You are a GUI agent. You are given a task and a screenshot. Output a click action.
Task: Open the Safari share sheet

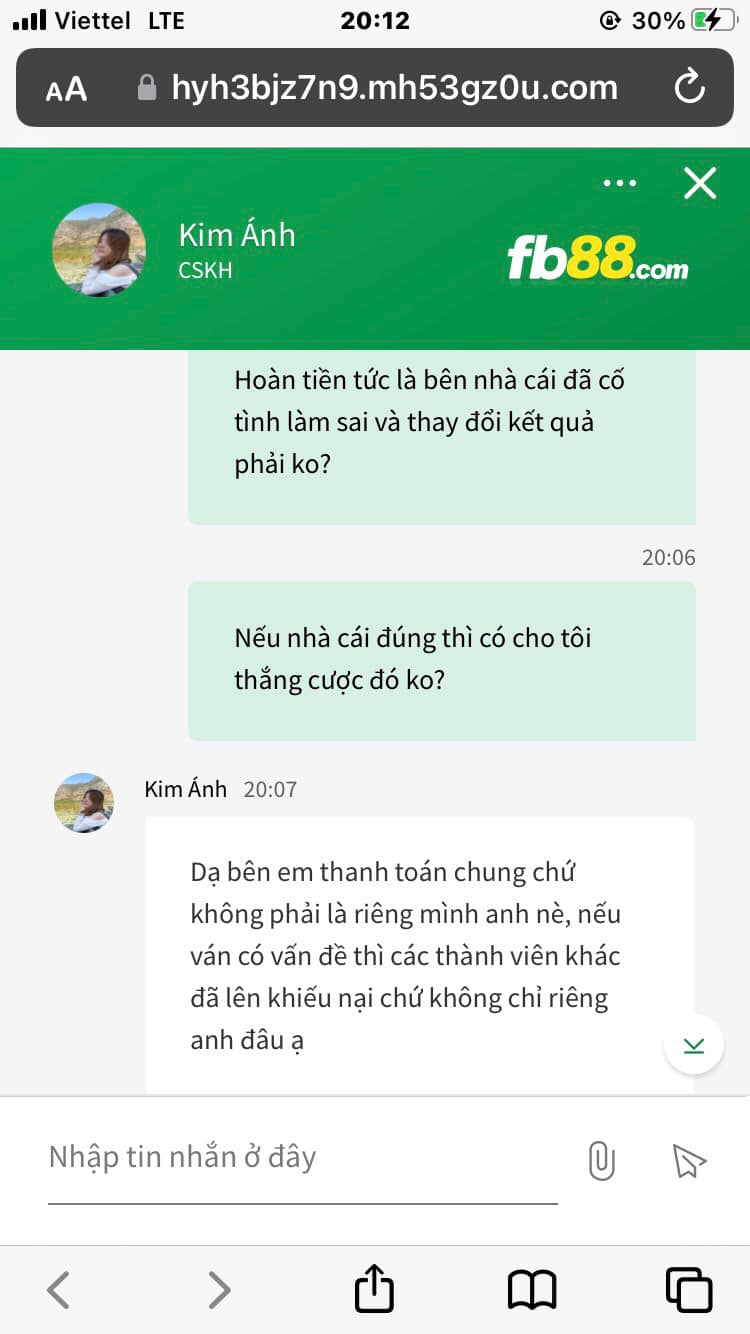pos(375,1289)
